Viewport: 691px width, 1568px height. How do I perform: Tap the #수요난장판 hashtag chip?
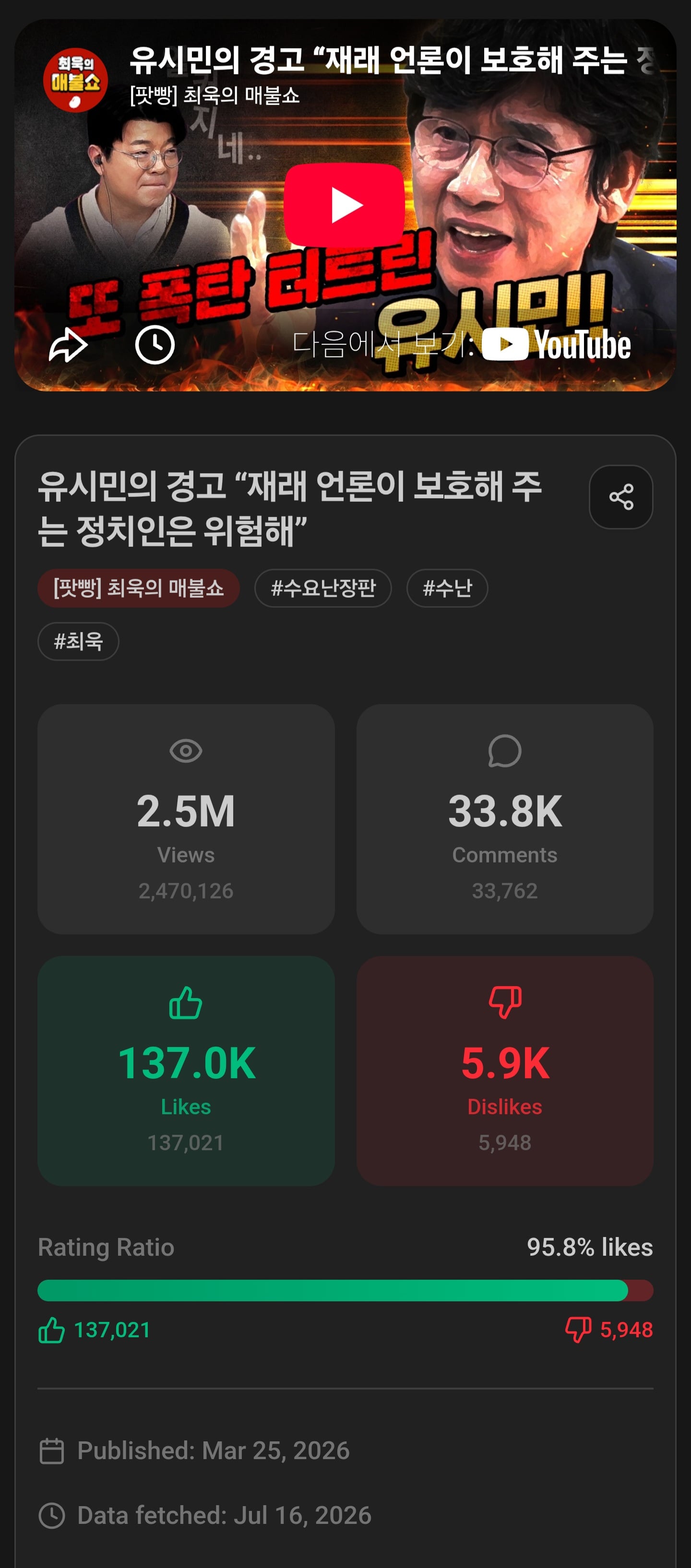pyautogui.click(x=323, y=588)
